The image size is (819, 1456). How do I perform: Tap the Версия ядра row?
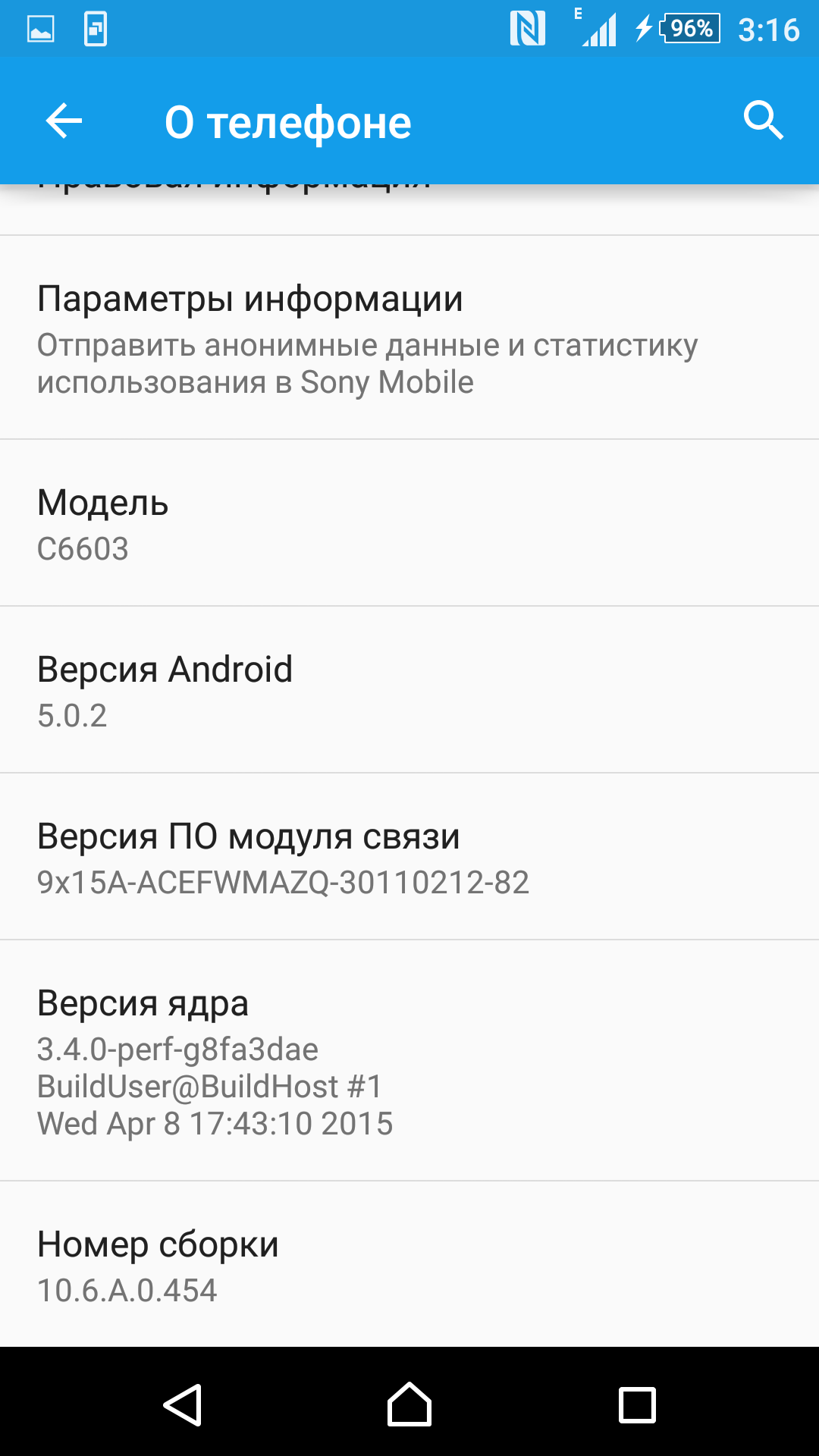point(409,1060)
